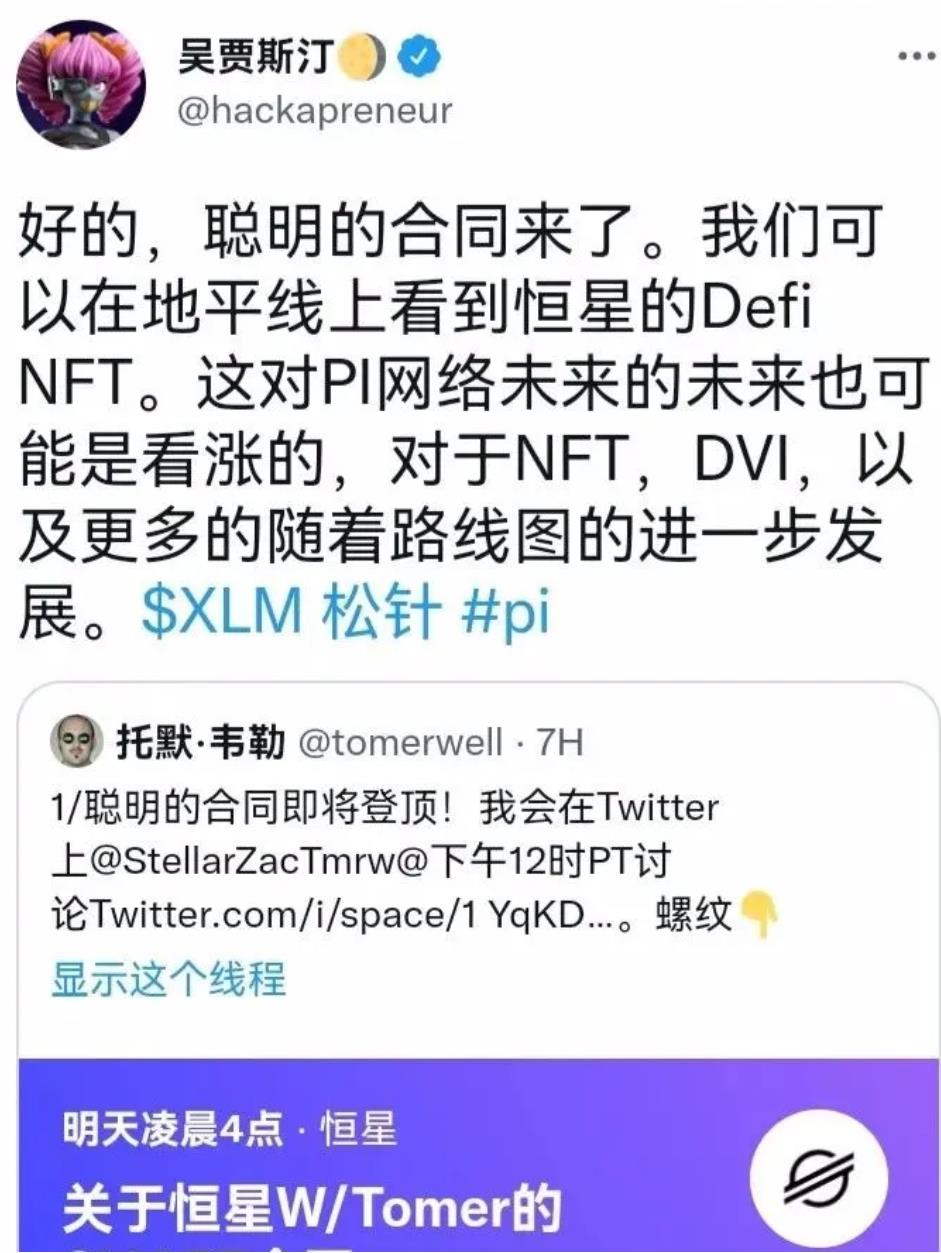Open the $XLM cashtag link
941x1253 pixels.
coord(220,615)
